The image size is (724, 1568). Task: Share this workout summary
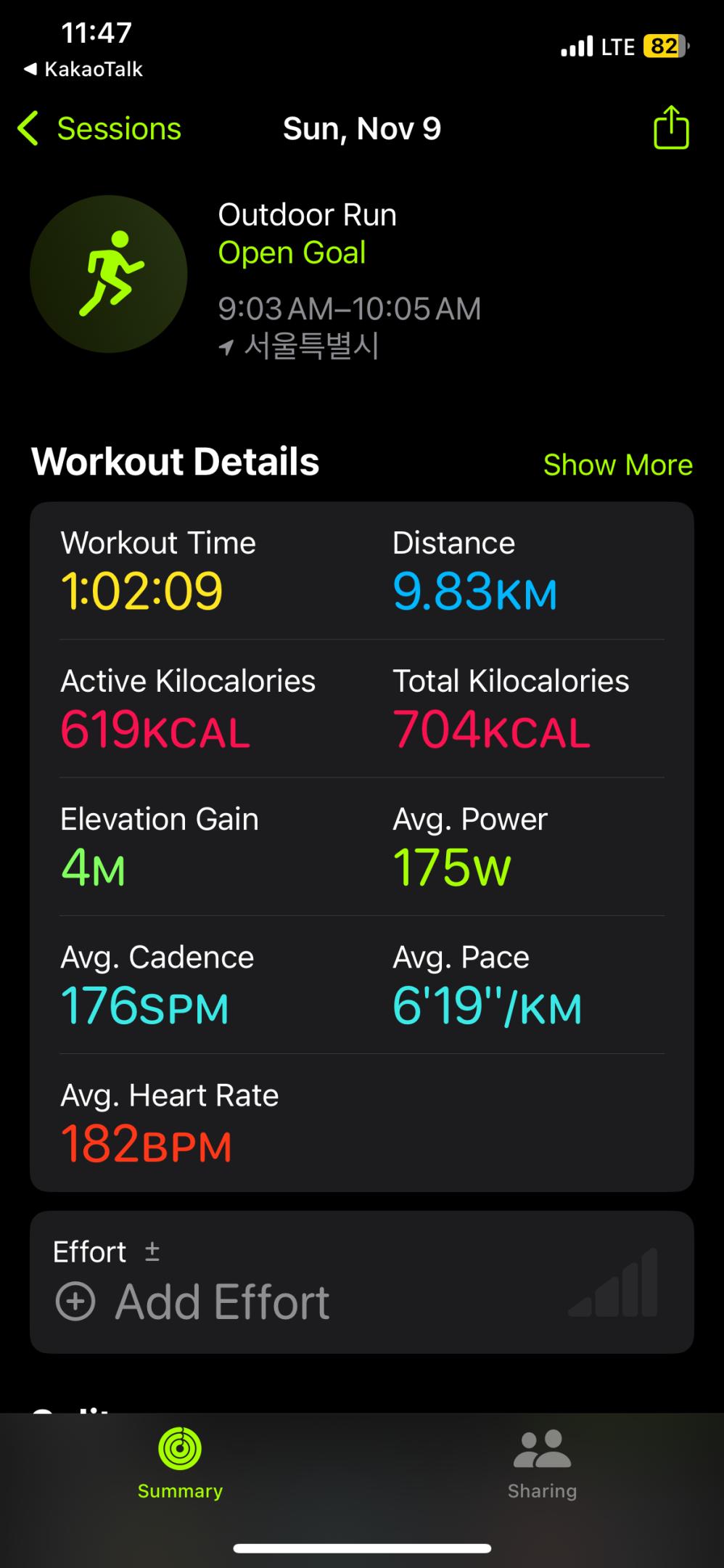point(671,128)
